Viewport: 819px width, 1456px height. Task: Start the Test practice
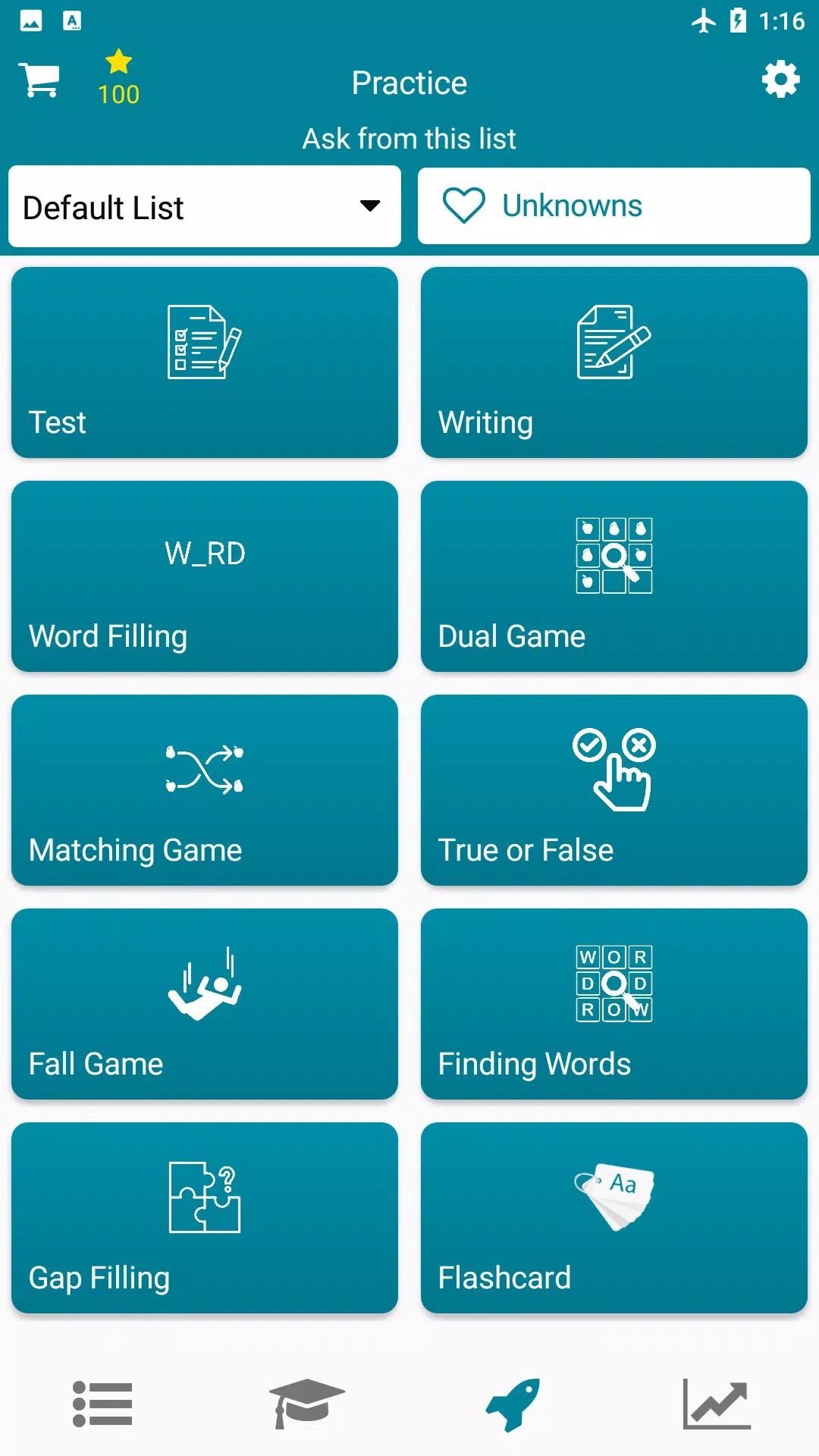pos(205,362)
